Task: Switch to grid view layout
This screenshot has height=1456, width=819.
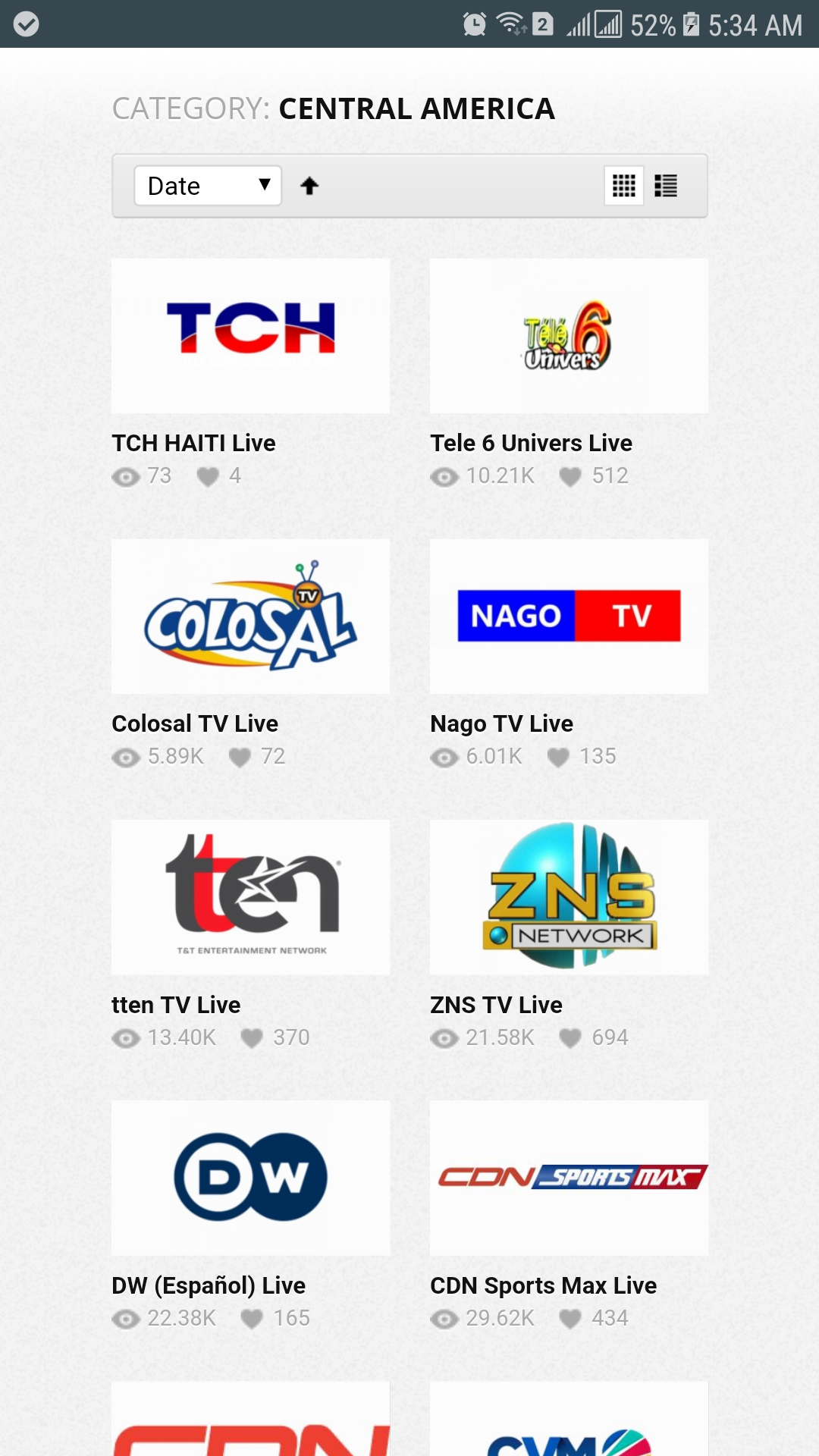Action: click(624, 186)
